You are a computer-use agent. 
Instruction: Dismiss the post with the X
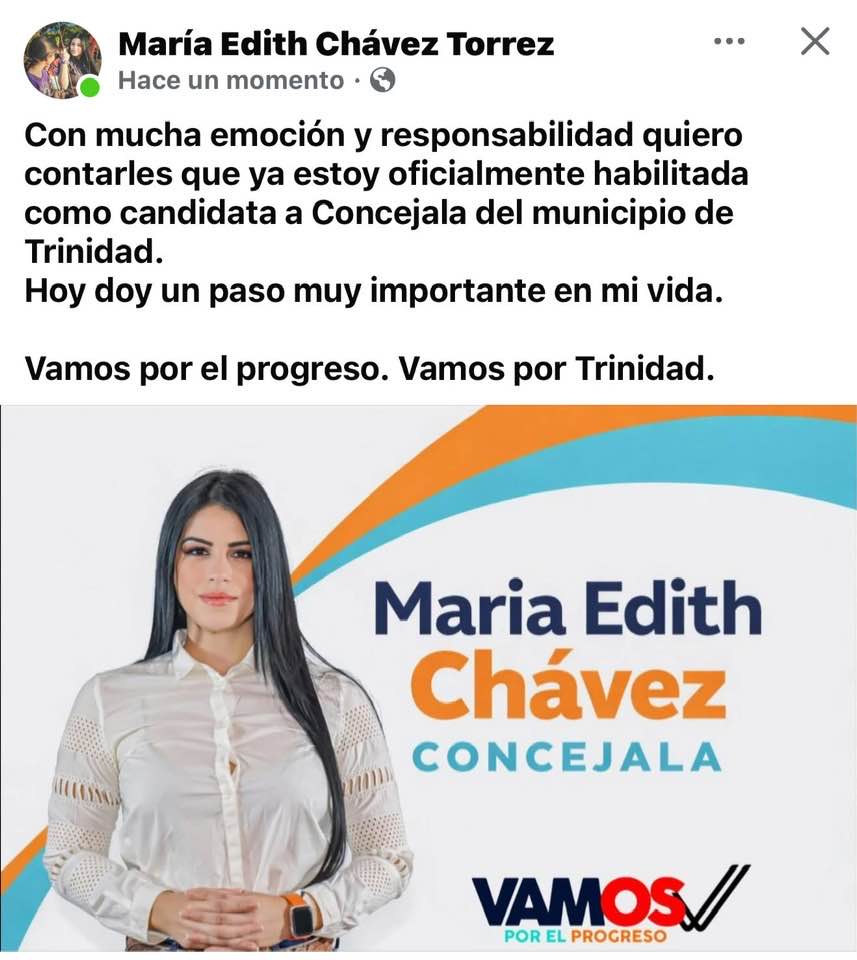pos(815,42)
